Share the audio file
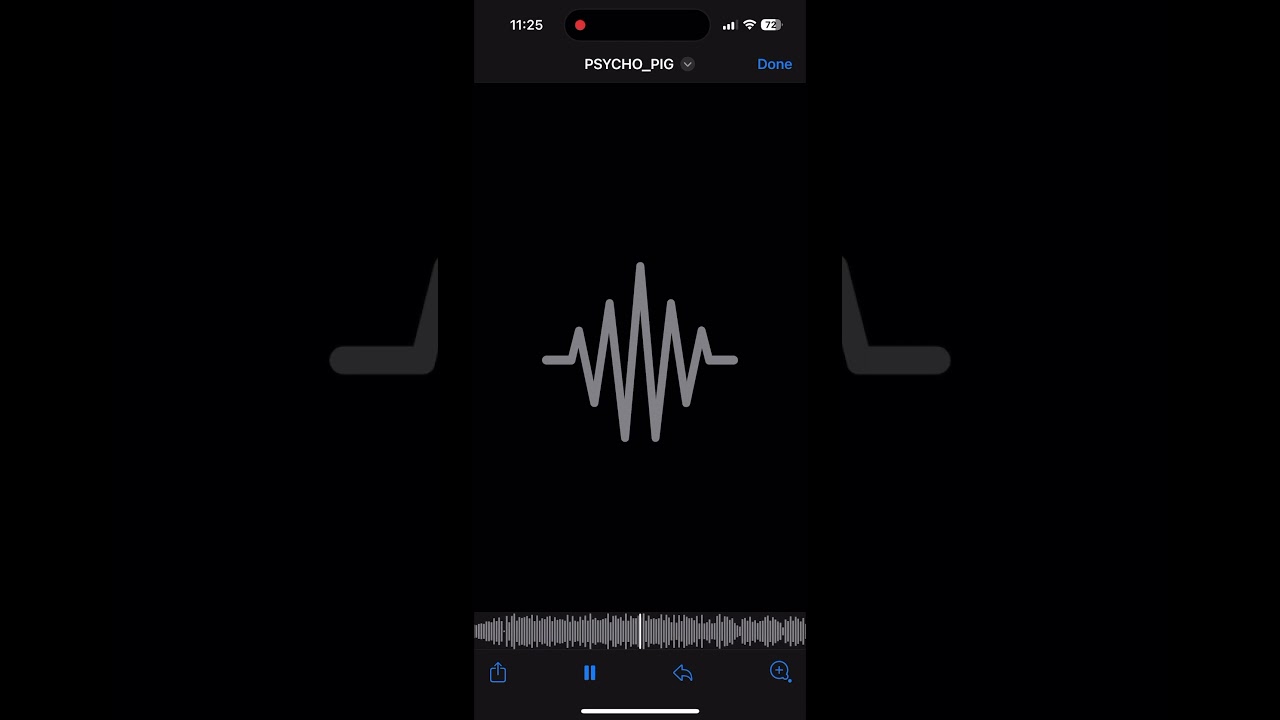 (x=498, y=673)
